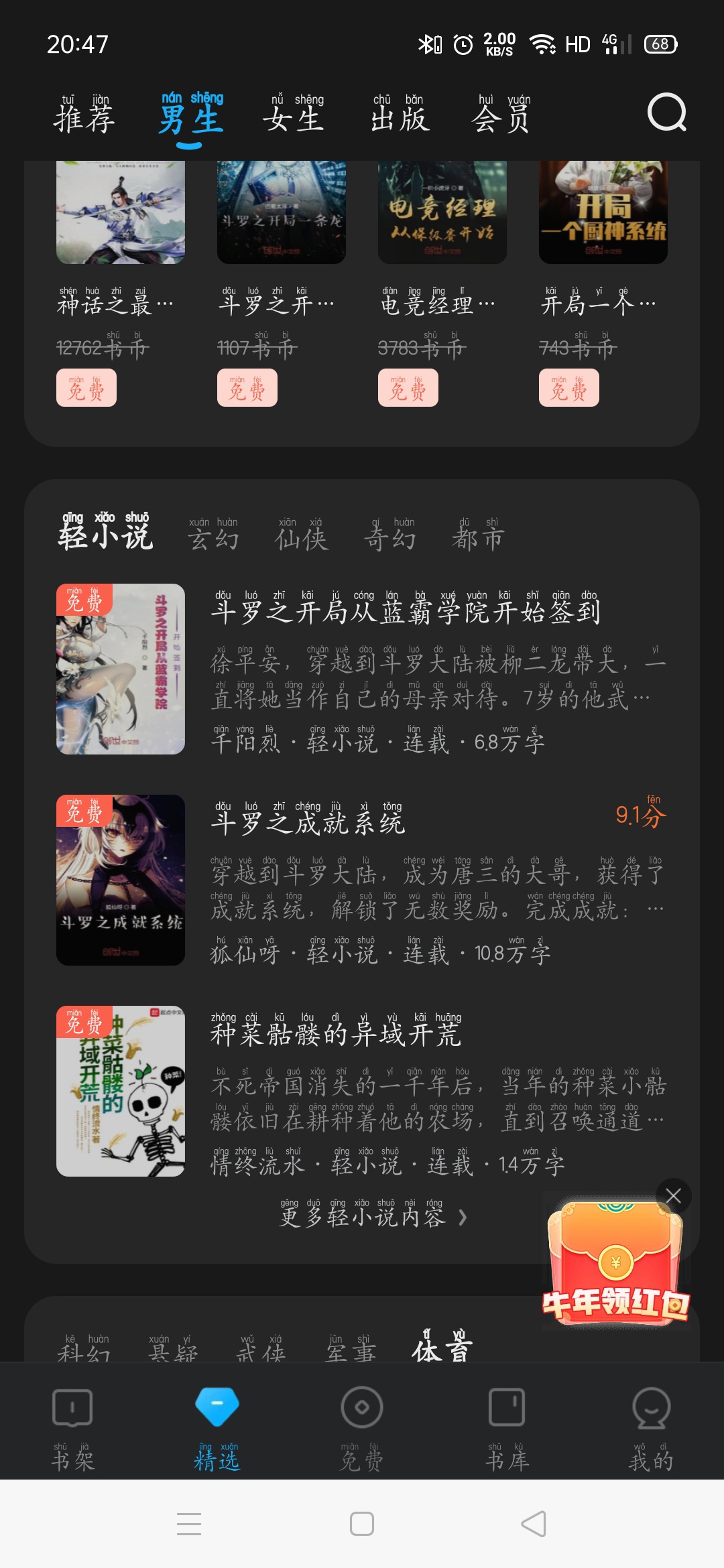Select the 仙侠 genre tab
Image resolution: width=724 pixels, height=1568 pixels.
tap(301, 535)
